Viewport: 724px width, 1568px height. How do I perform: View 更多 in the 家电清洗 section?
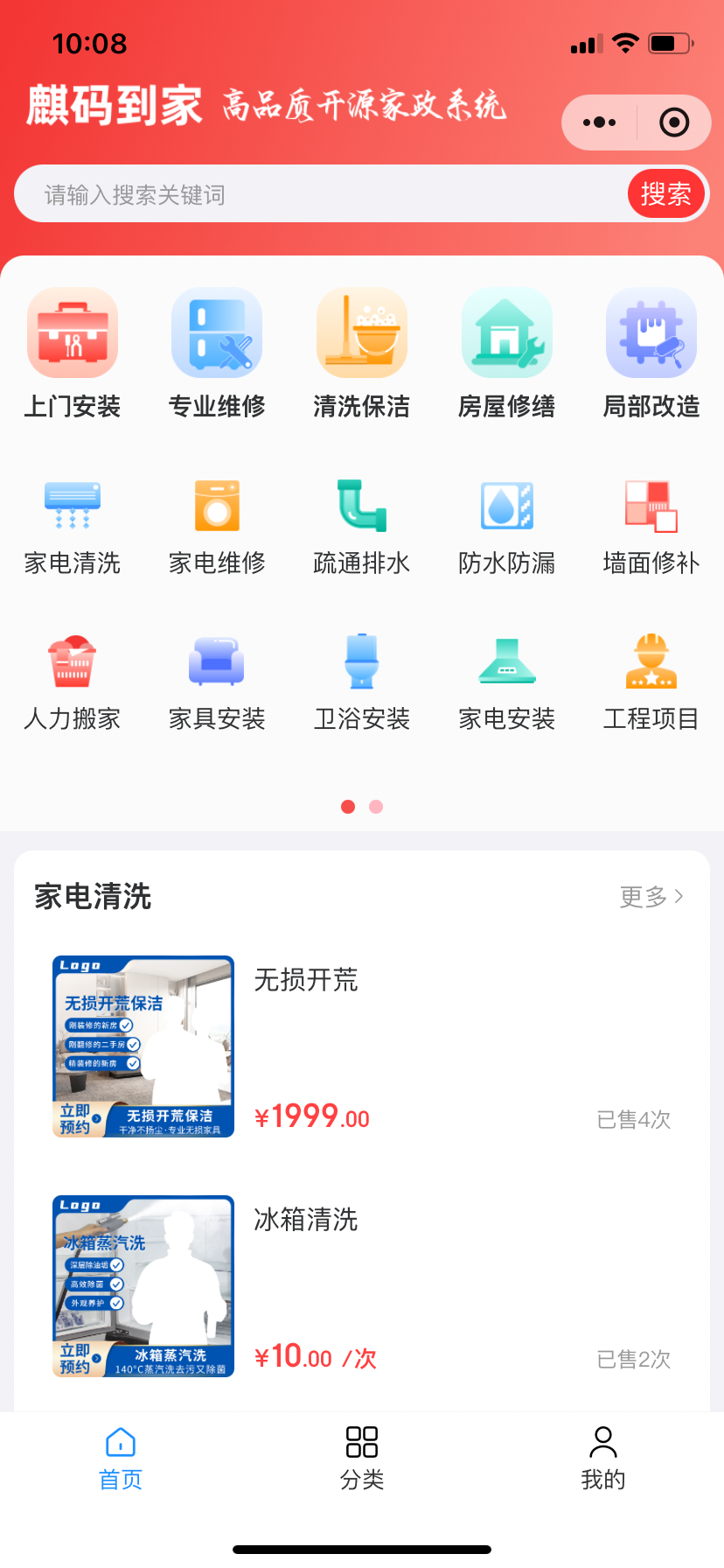651,897
